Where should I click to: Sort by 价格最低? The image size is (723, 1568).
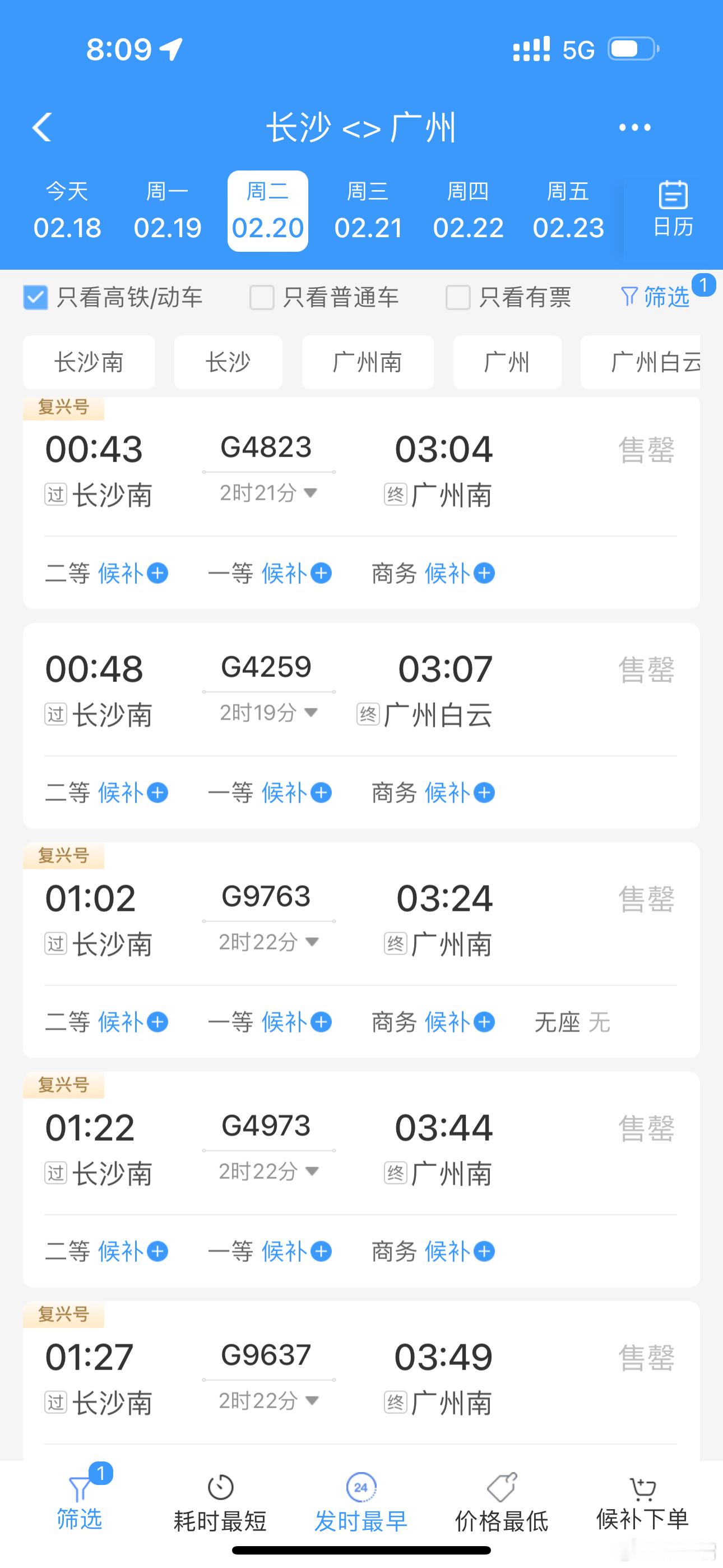502,1505
